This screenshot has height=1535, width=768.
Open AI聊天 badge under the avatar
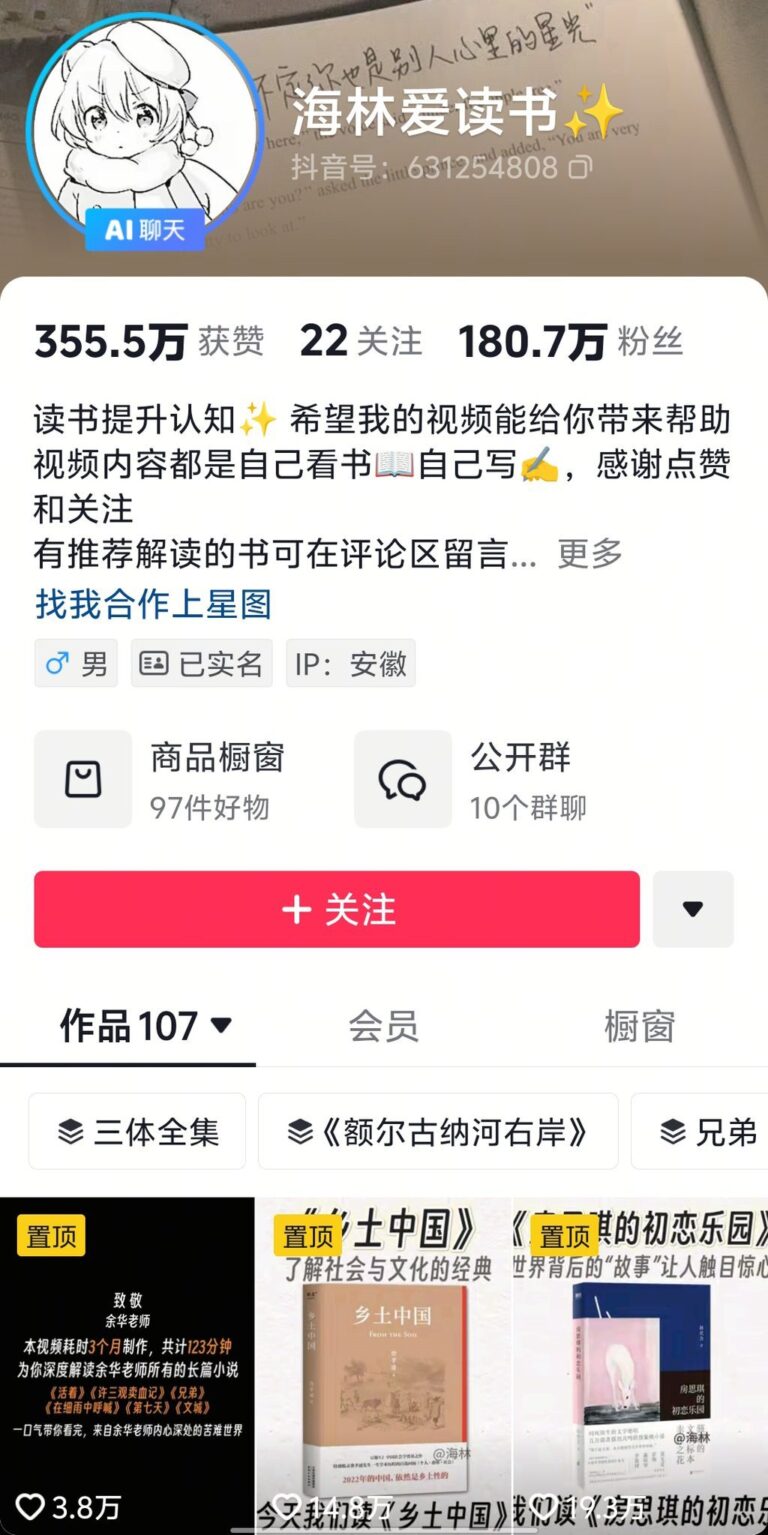145,230
